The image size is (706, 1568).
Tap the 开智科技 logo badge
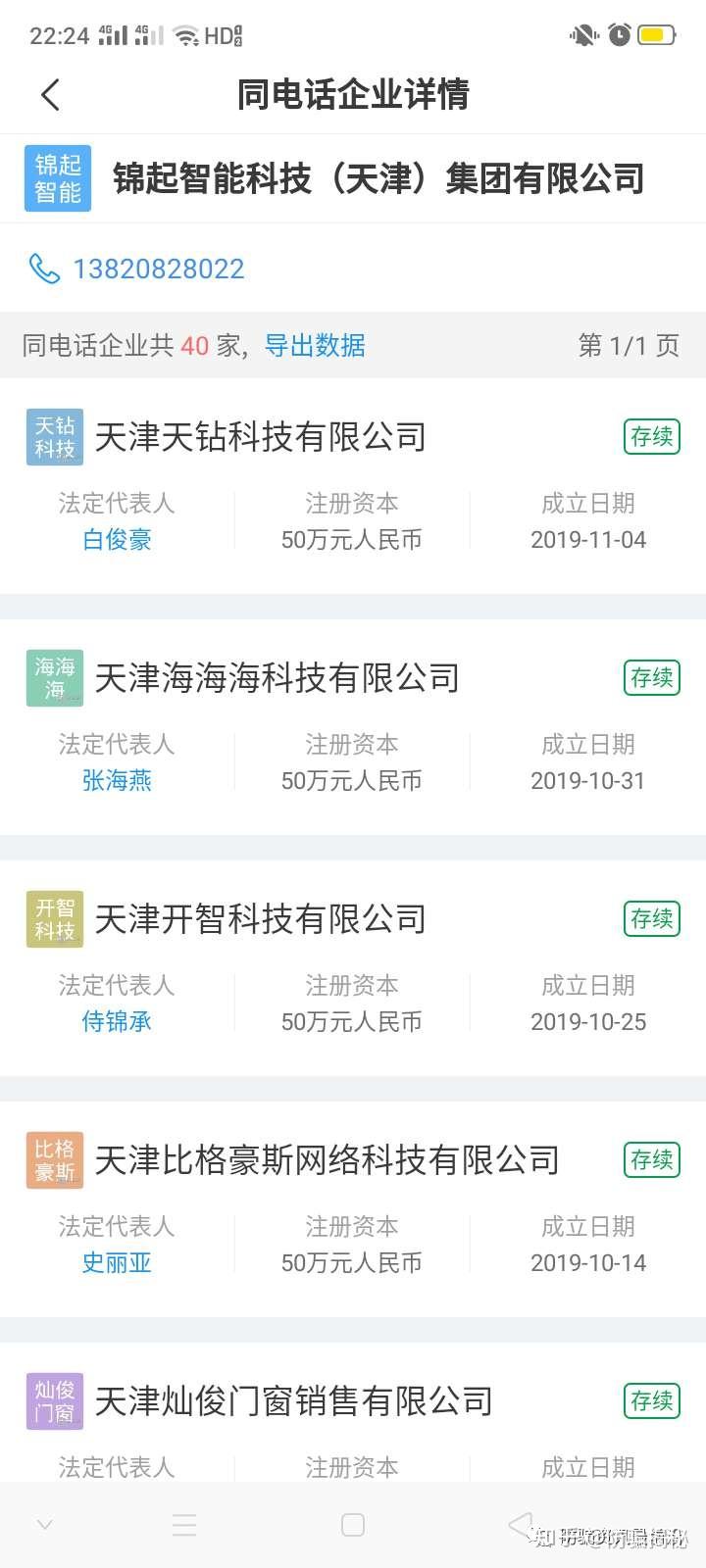click(x=54, y=918)
